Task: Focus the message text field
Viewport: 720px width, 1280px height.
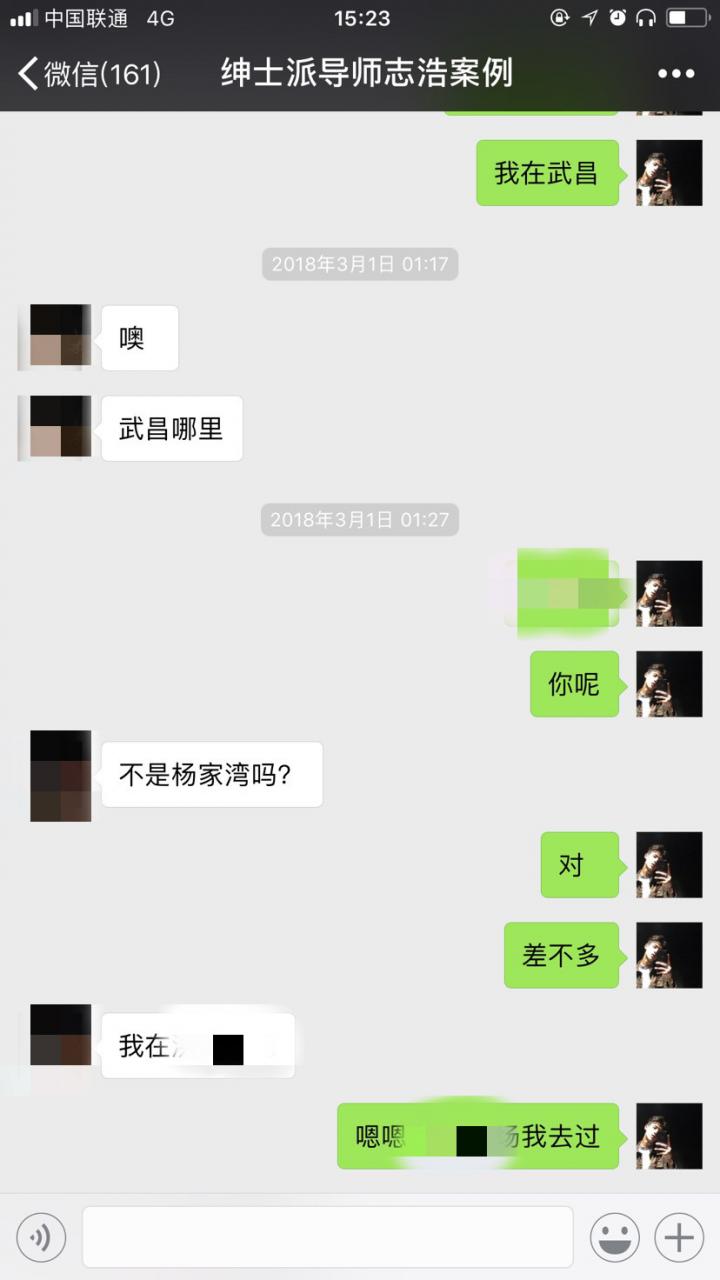Action: coord(328,1237)
